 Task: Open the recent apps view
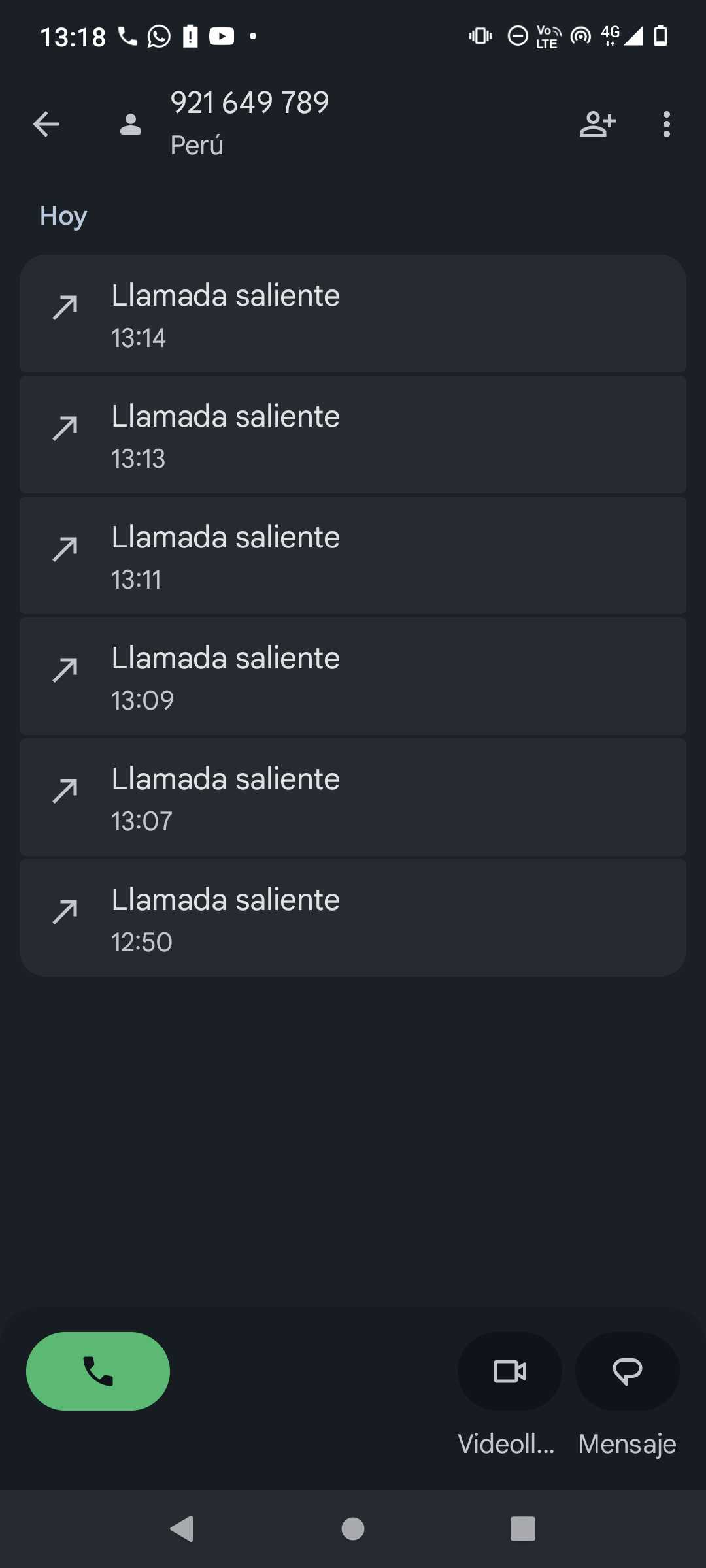click(x=523, y=1529)
